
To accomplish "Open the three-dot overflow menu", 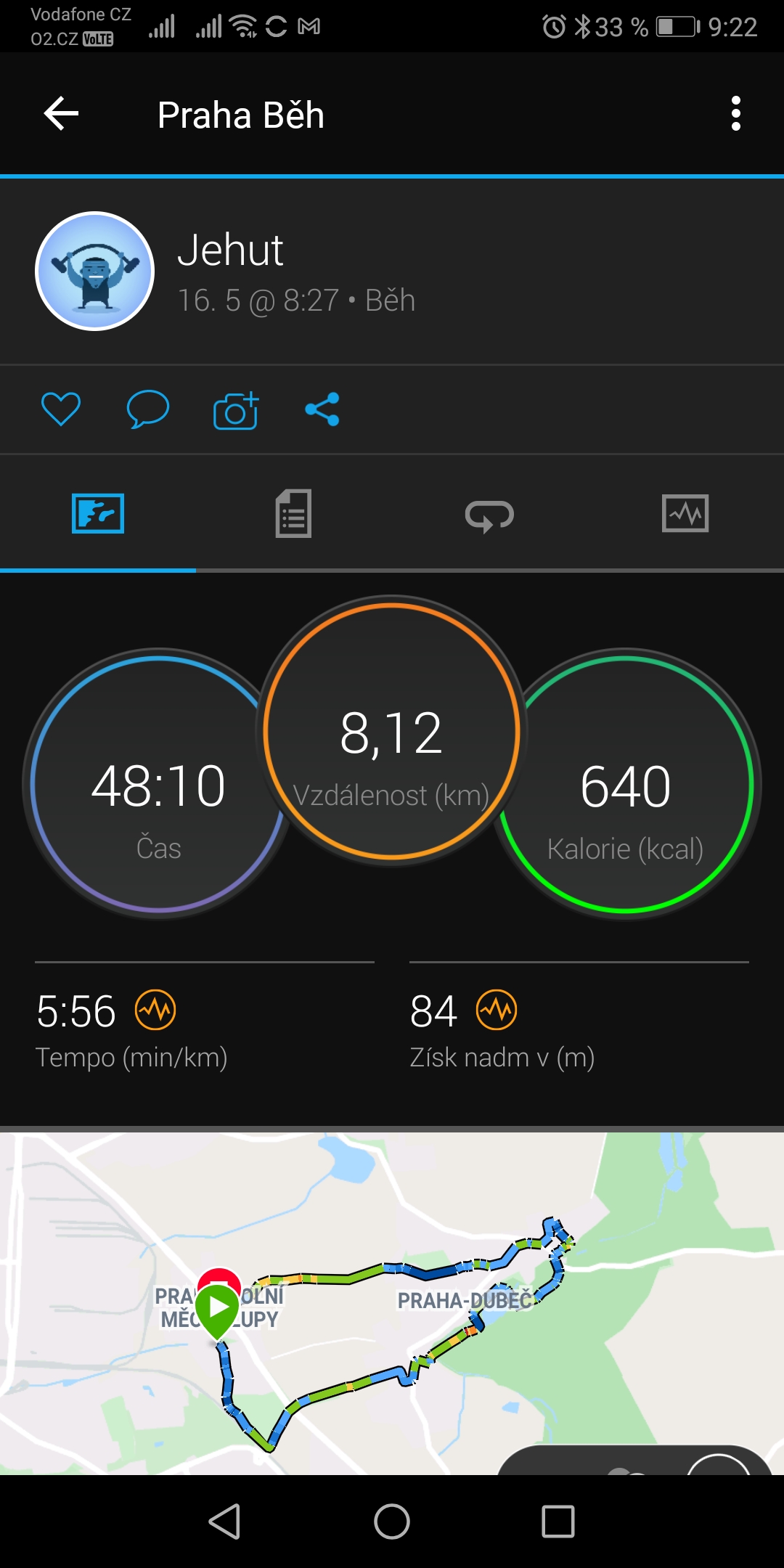I will point(736,114).
